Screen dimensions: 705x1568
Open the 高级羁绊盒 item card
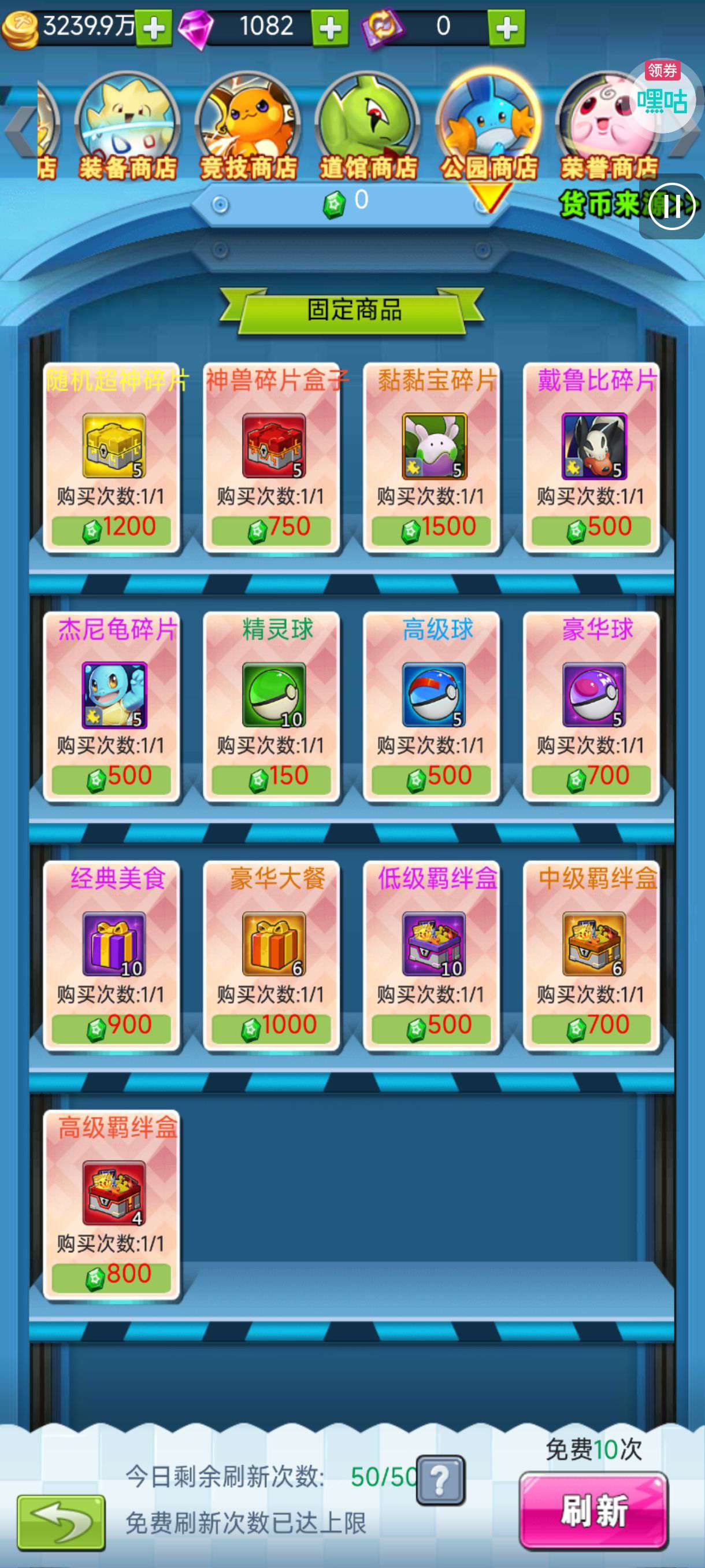click(112, 1204)
